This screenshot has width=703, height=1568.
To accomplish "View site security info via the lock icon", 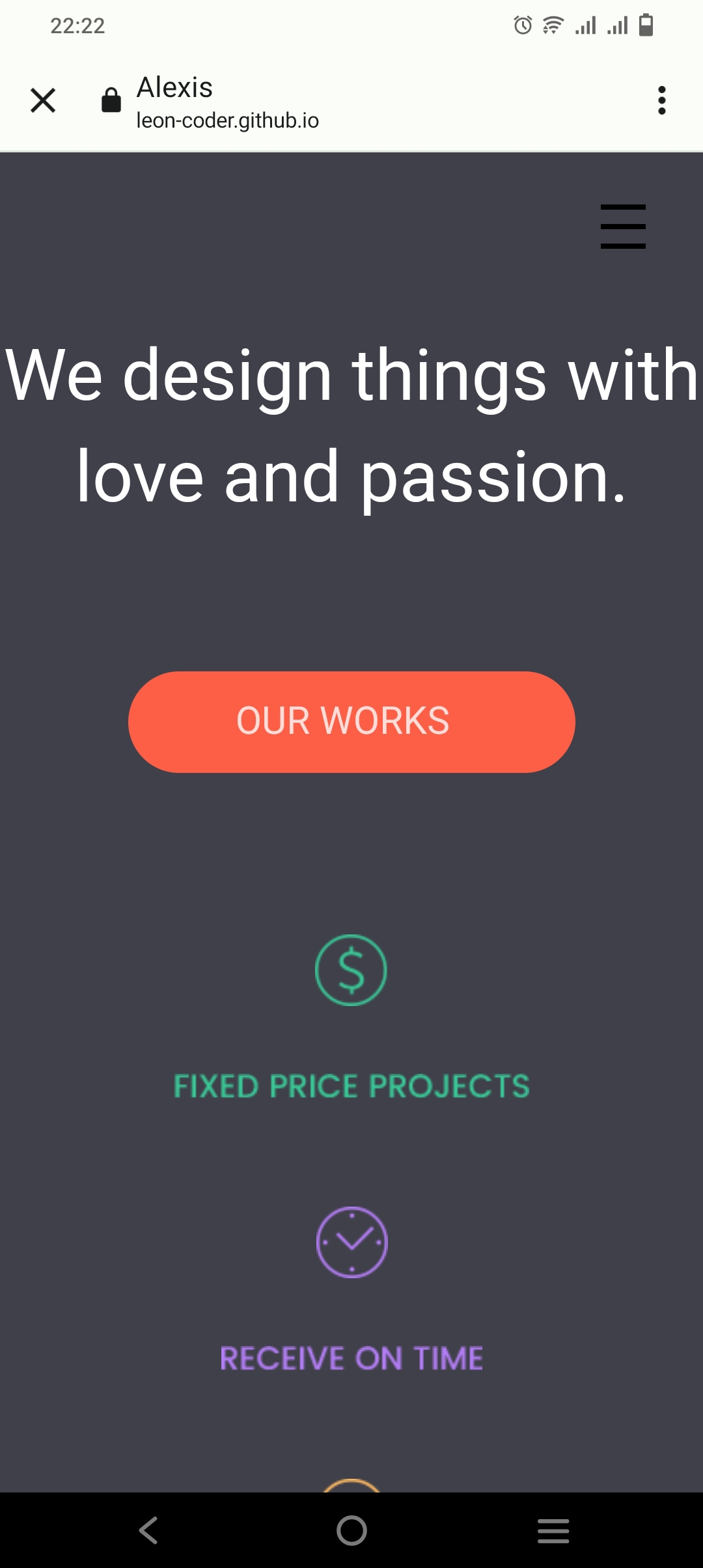I will (111, 100).
